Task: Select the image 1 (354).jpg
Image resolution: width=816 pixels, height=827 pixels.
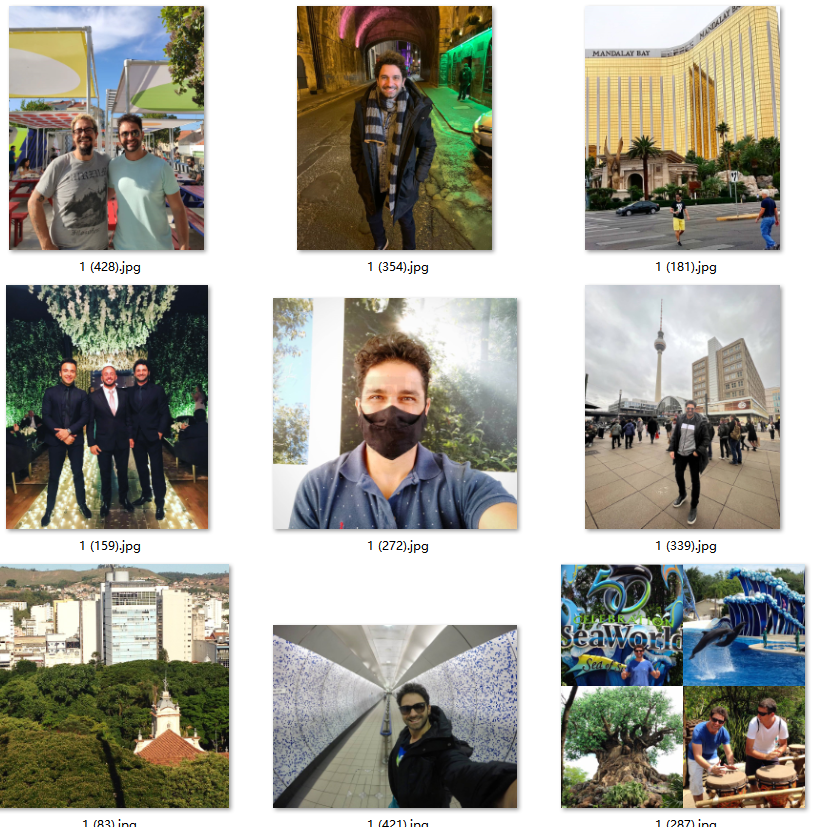Action: [394, 128]
